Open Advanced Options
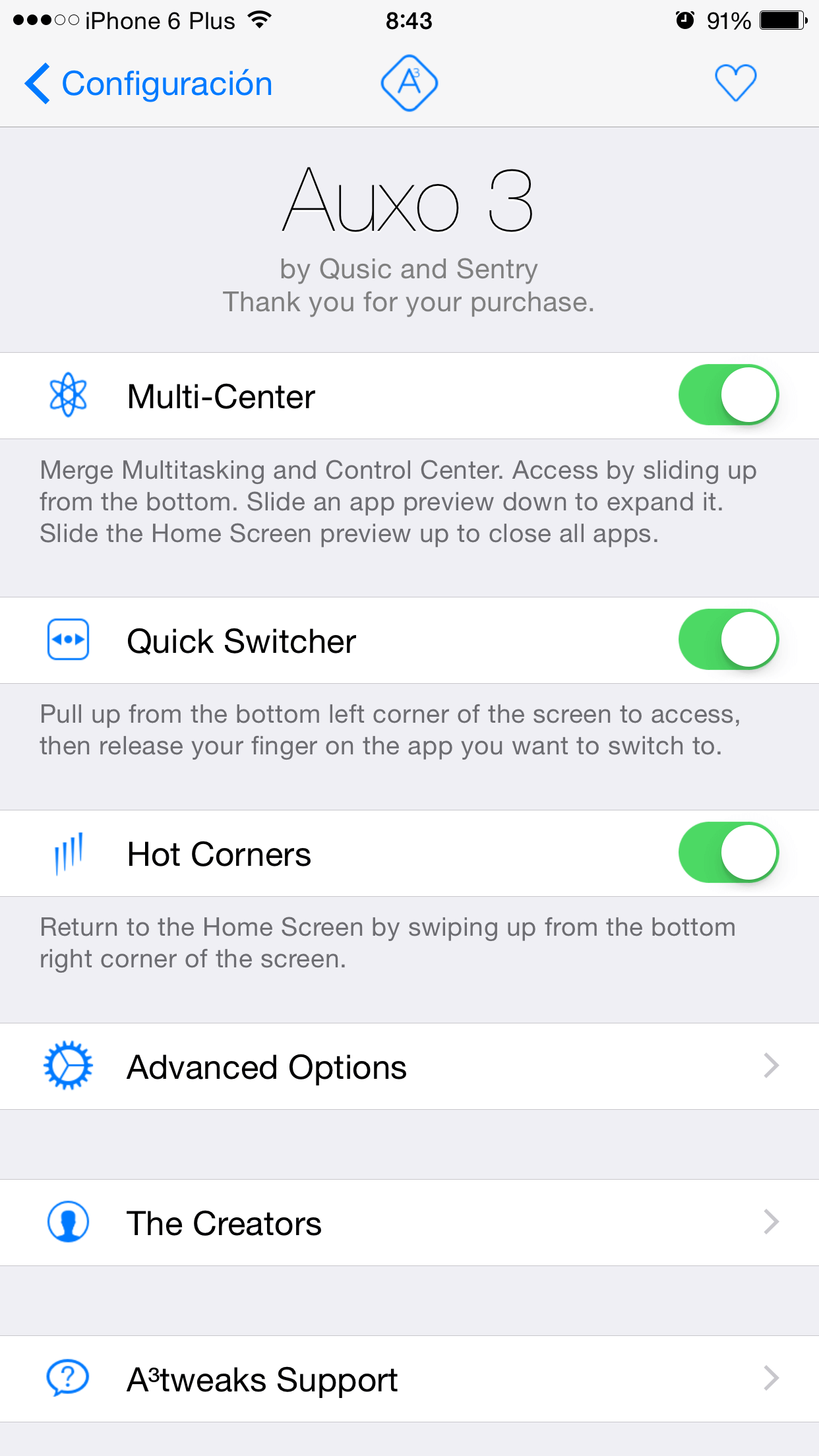The height and width of the screenshot is (1456, 819). (x=409, y=1066)
